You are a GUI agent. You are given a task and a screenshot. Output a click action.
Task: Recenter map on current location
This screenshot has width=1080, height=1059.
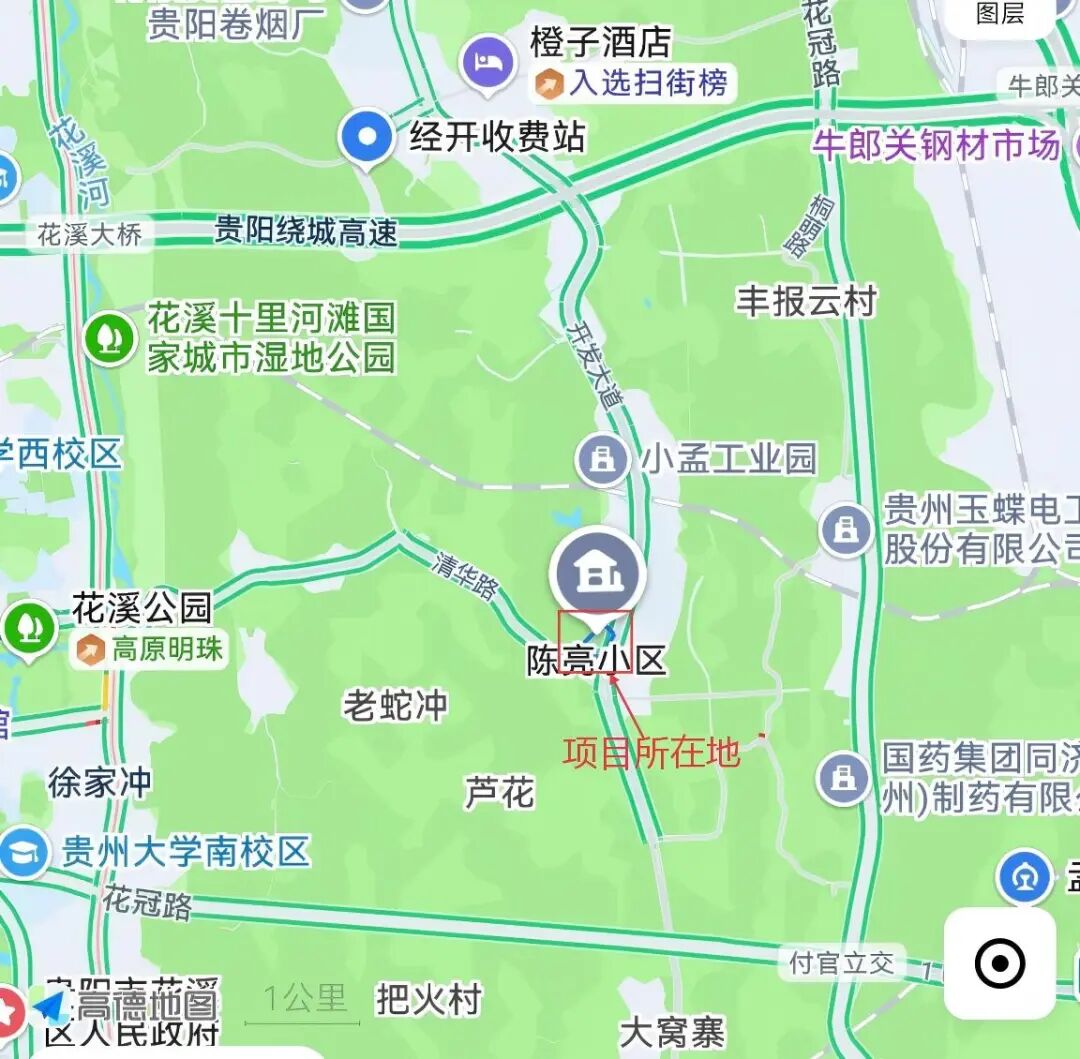coord(999,964)
